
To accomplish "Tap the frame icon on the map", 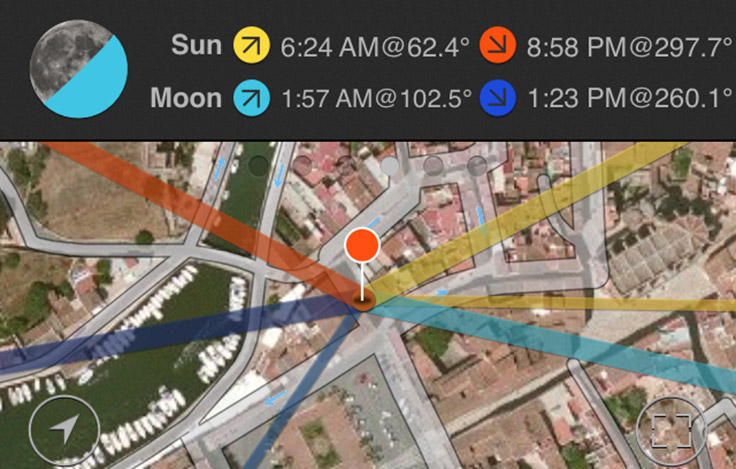I will coord(671,432).
